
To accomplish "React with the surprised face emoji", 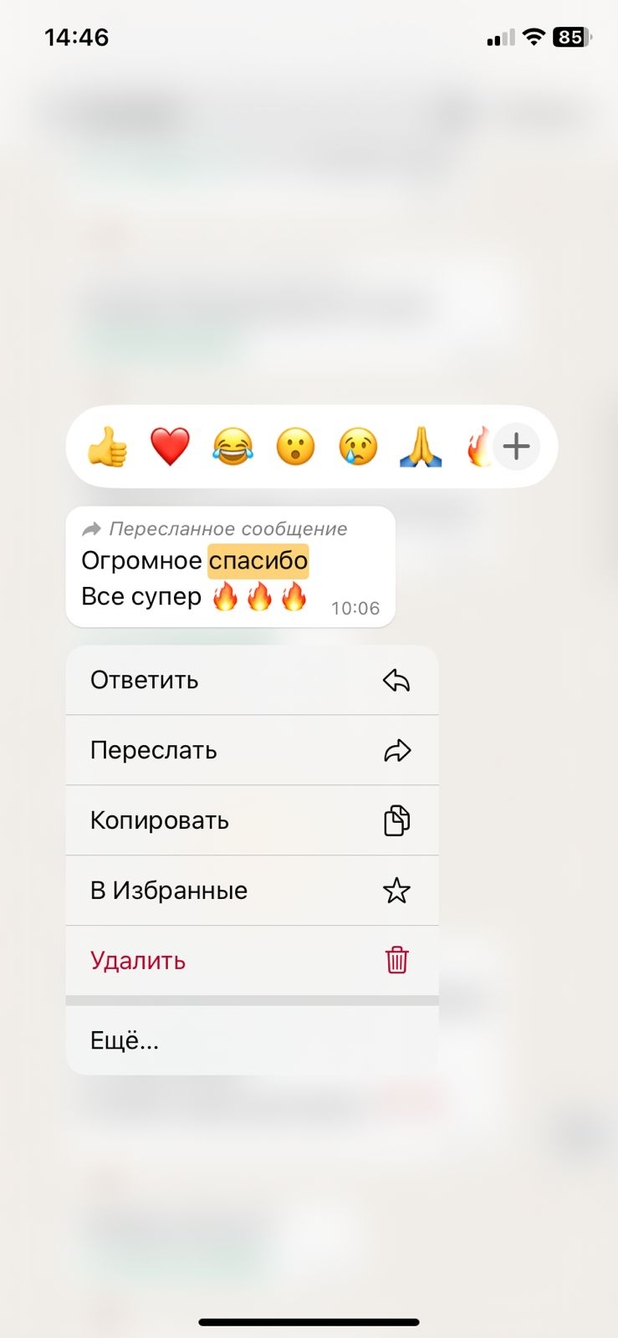I will [x=295, y=446].
